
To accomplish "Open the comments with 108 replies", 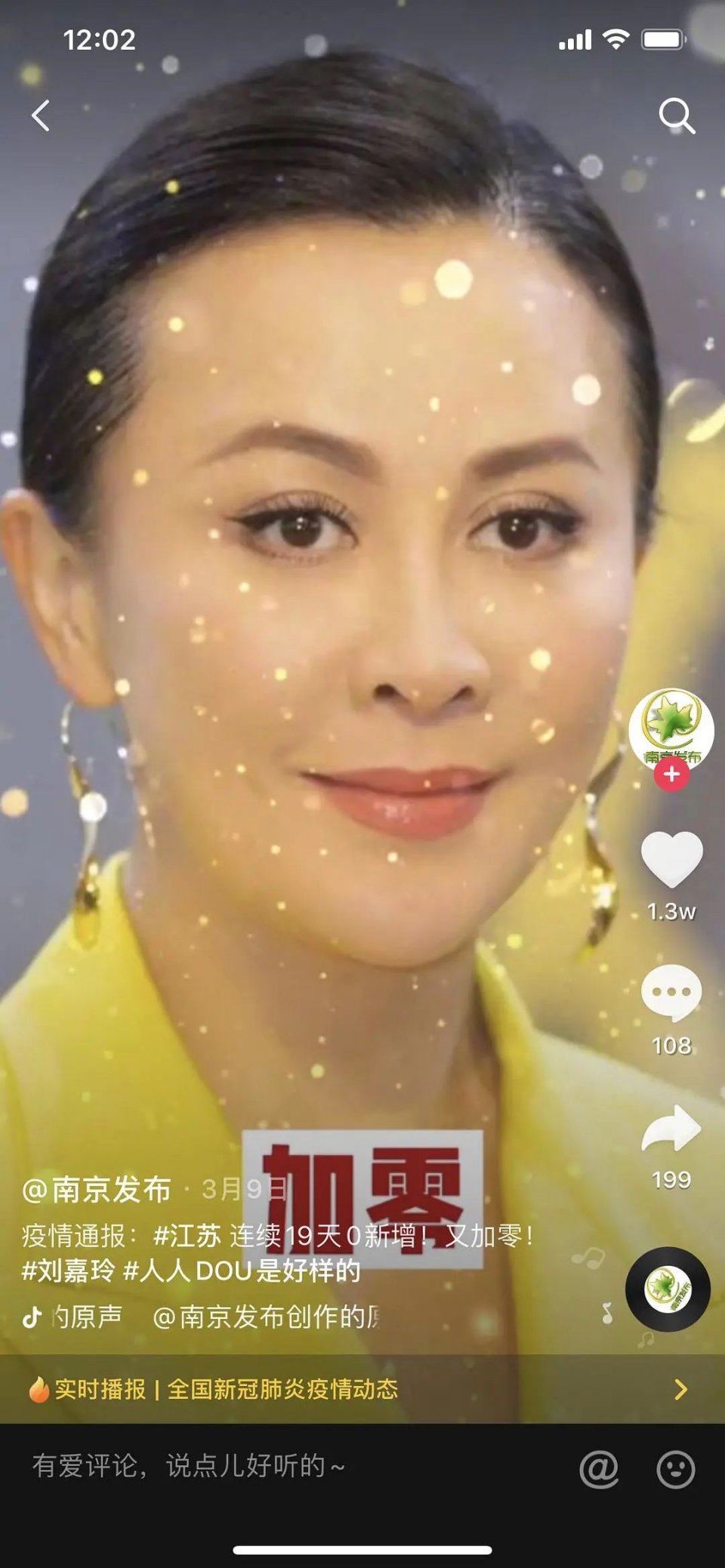I will tap(671, 993).
